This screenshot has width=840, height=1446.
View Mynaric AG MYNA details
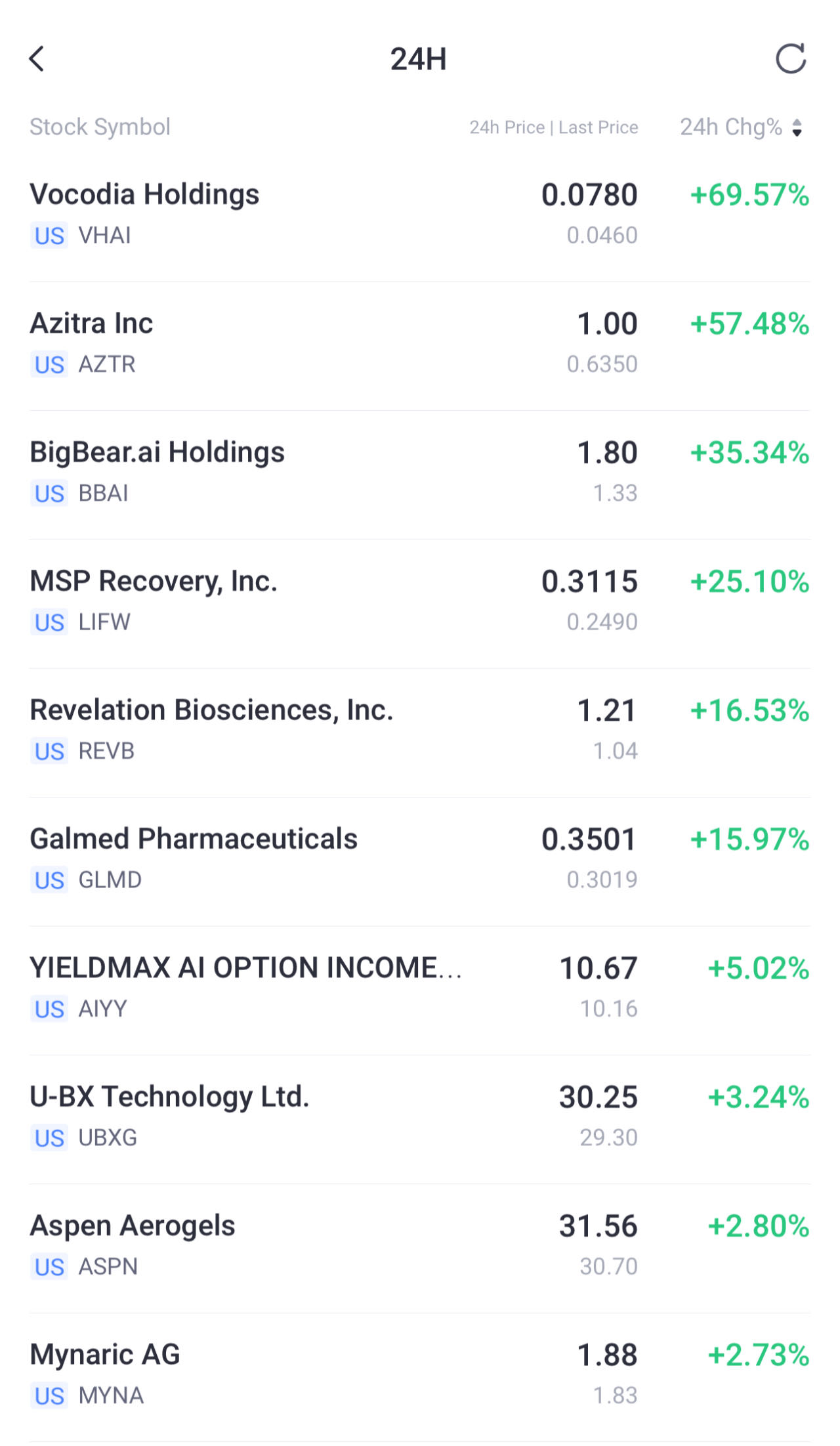point(420,1374)
